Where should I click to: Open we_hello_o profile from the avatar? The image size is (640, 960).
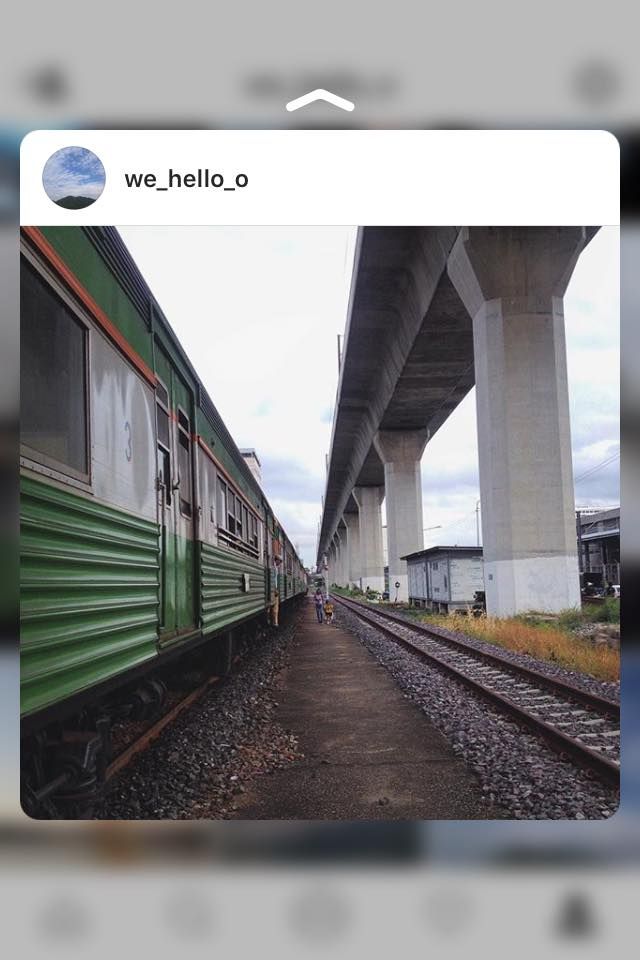(74, 178)
